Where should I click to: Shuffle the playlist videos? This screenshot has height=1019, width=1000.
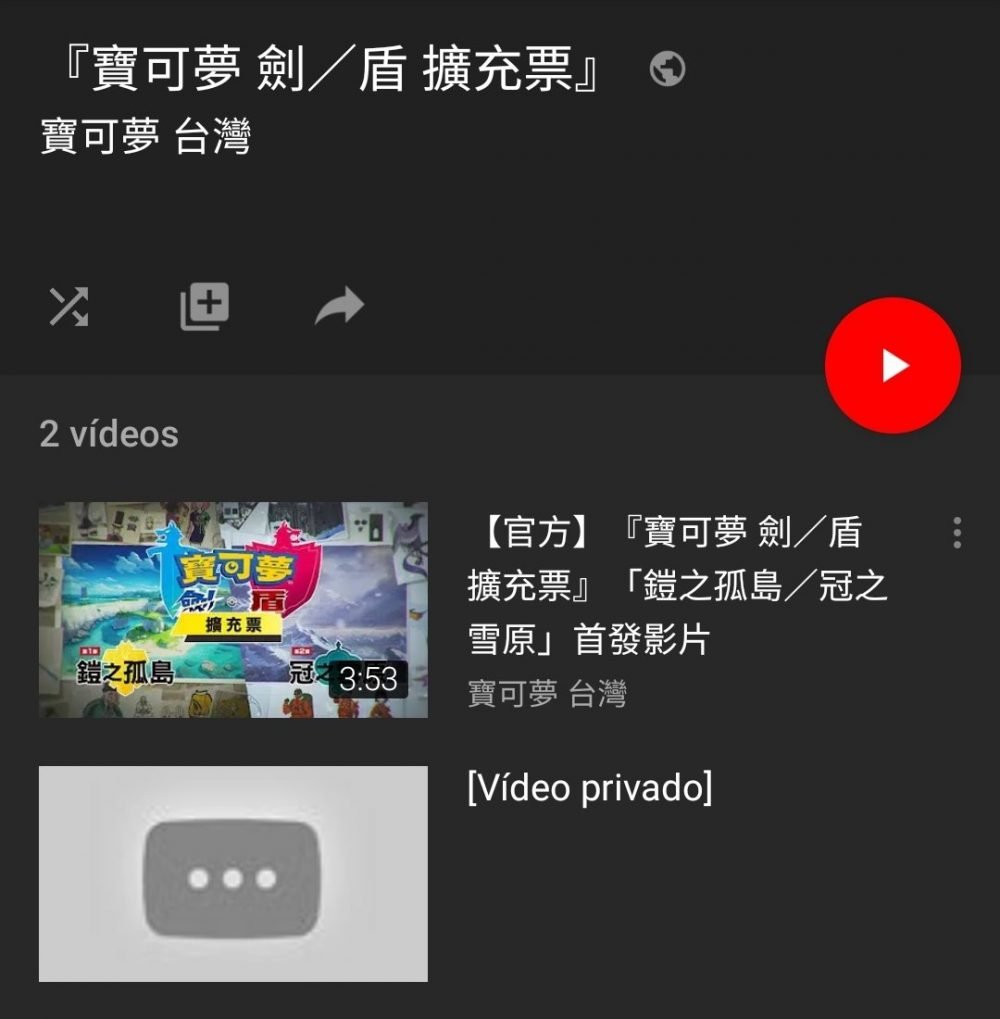point(69,307)
